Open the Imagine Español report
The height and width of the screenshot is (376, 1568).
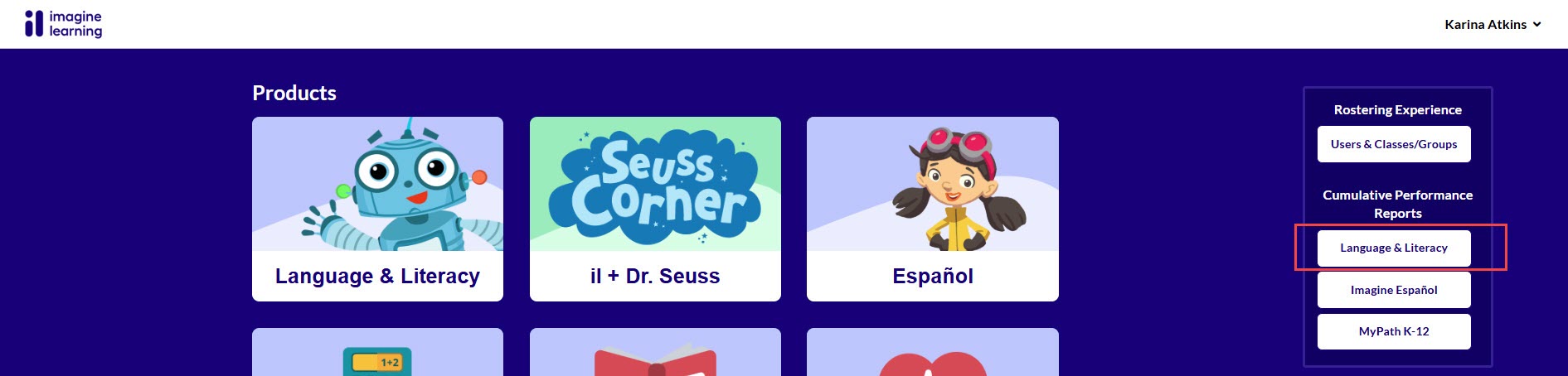1393,290
